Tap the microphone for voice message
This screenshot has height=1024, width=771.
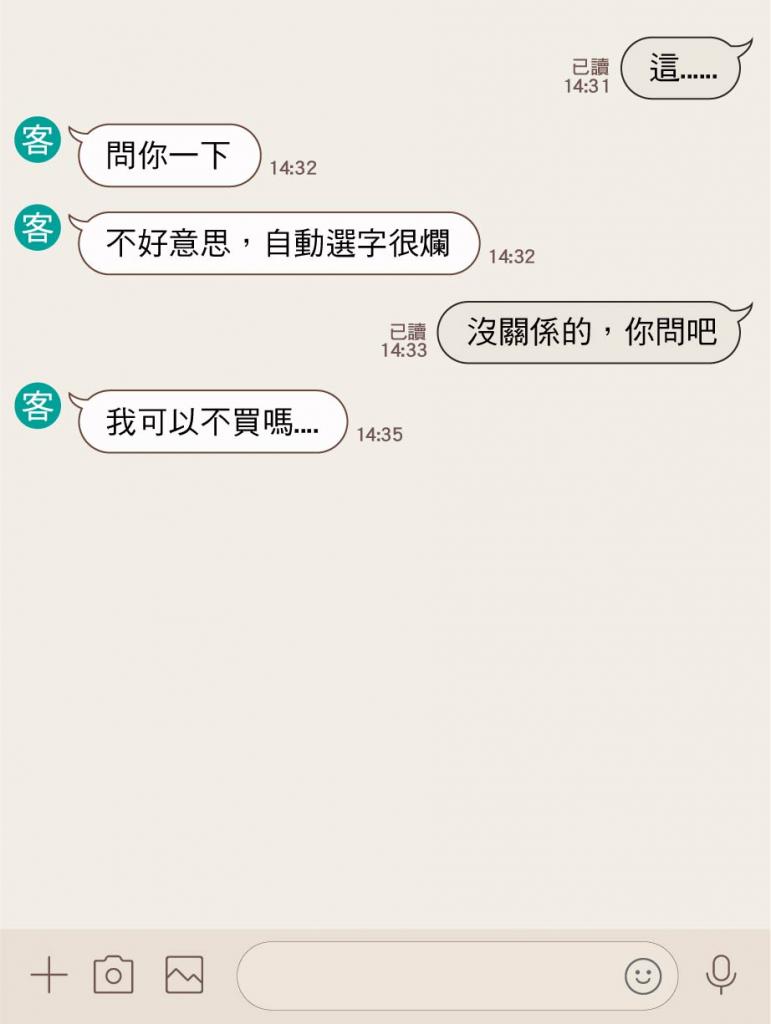tap(721, 975)
